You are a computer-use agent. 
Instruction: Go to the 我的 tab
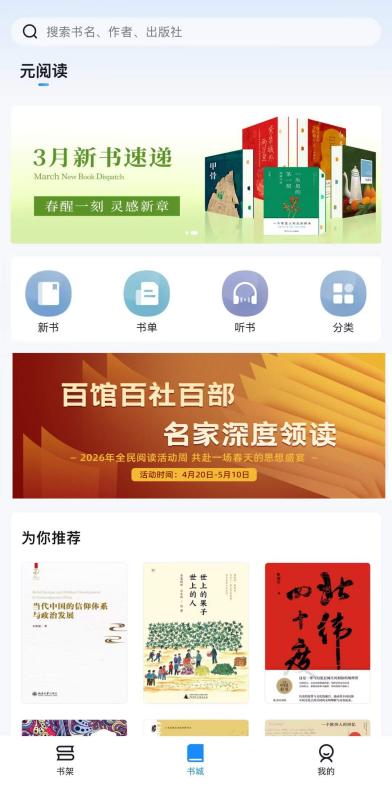click(326, 760)
